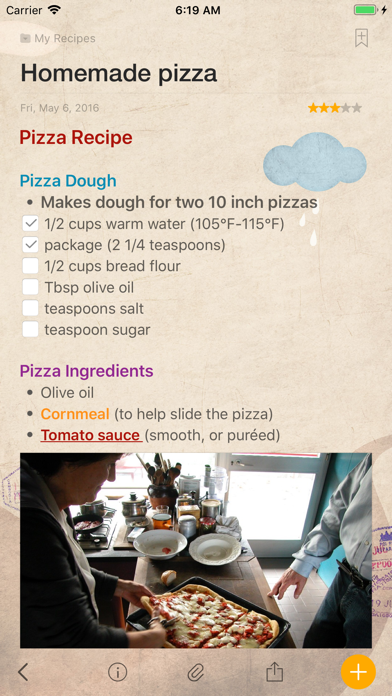Go back using the bottom arrow
392x696 pixels.
pos(23,672)
